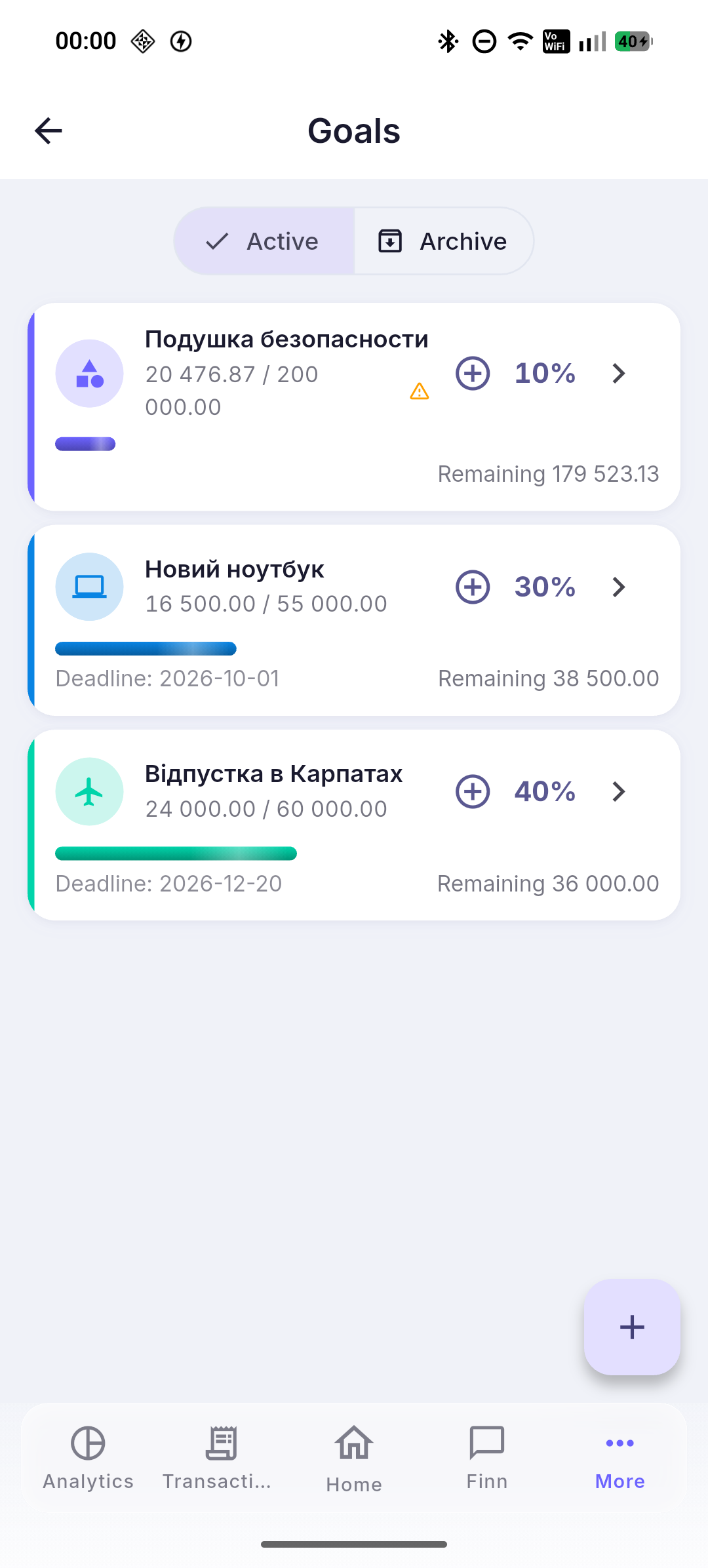Create a new goal with the plus button
708x1568 pixels.
(x=632, y=1327)
